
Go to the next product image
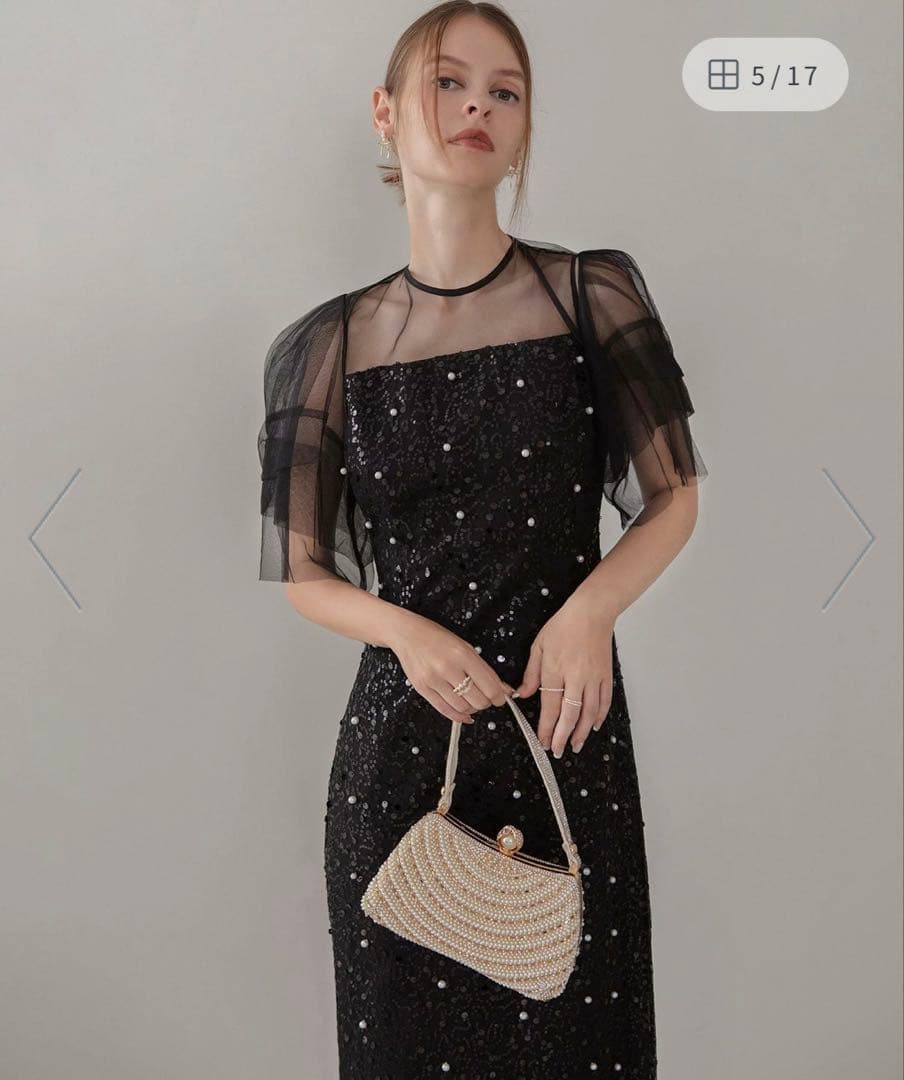[848, 538]
